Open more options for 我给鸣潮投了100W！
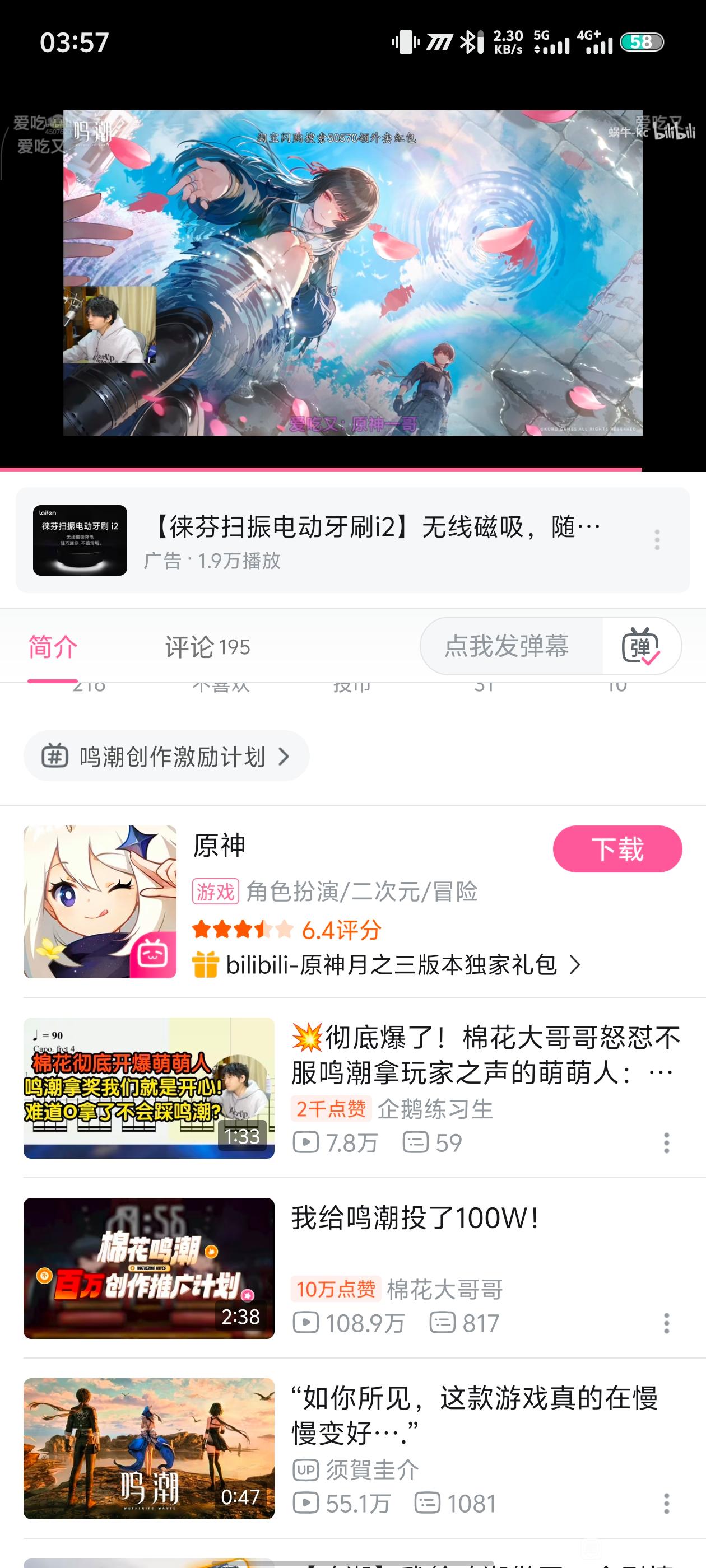706x1568 pixels. coord(666,1323)
